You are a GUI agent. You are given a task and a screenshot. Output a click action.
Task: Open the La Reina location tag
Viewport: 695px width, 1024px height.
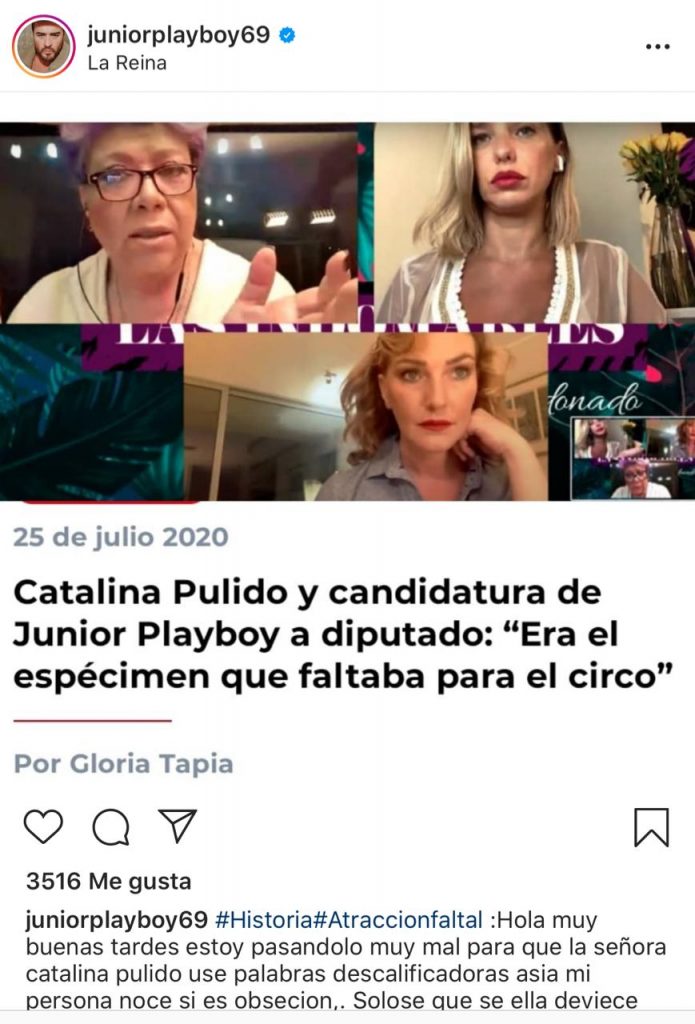(x=128, y=63)
